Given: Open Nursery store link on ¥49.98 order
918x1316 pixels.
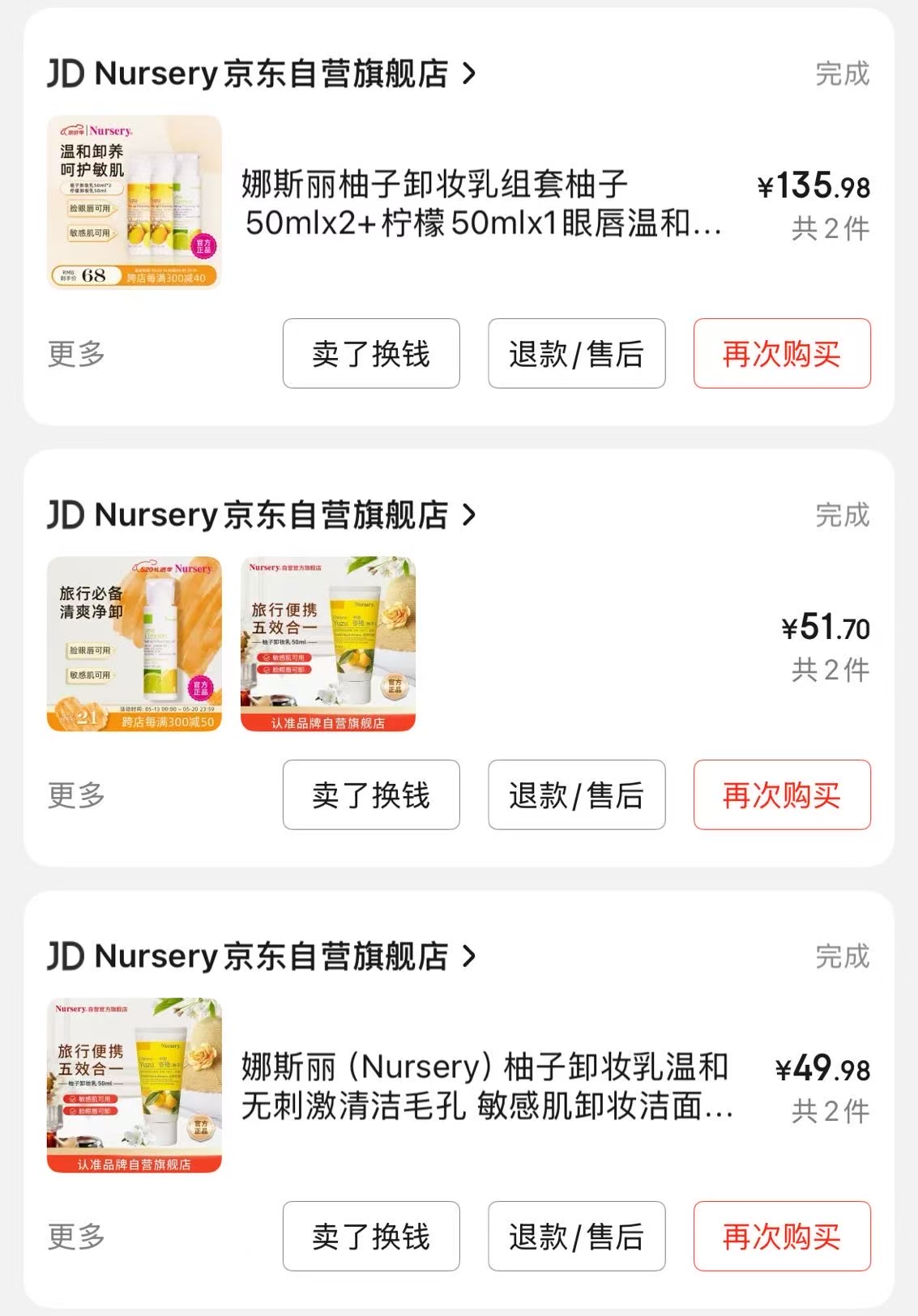Looking at the screenshot, I should 261,956.
